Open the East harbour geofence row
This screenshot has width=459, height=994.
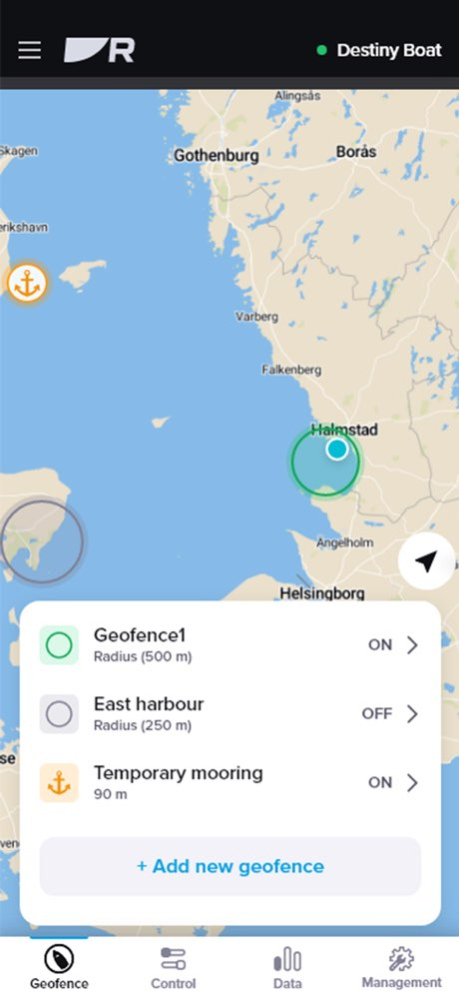(230, 714)
